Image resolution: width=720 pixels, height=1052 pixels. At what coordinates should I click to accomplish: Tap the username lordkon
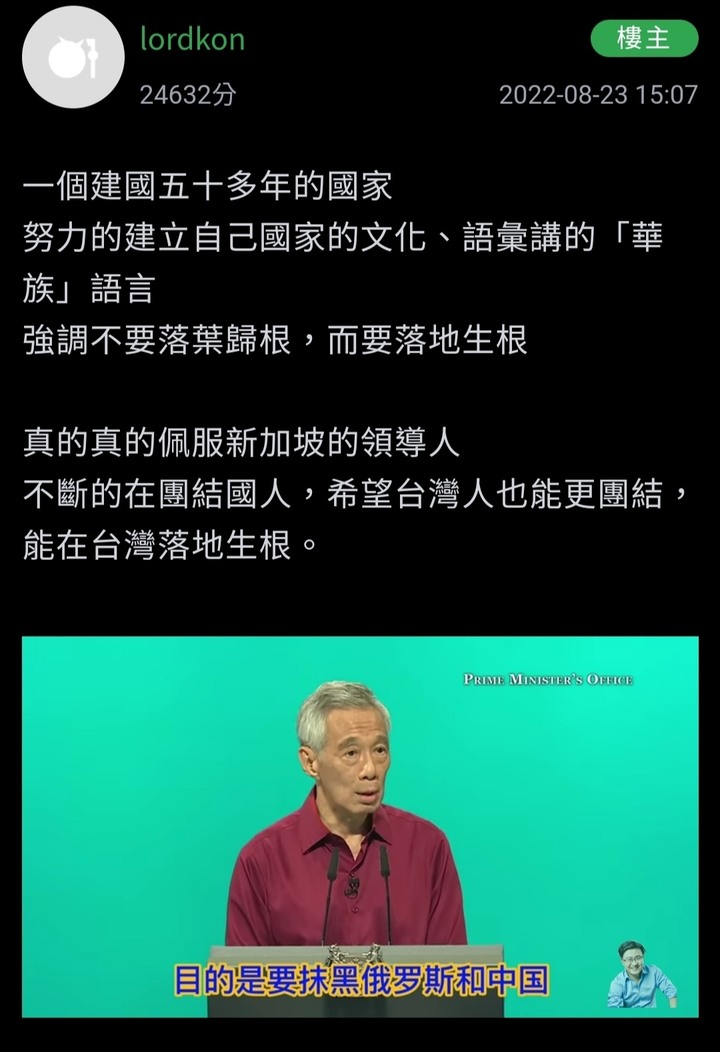pos(192,40)
